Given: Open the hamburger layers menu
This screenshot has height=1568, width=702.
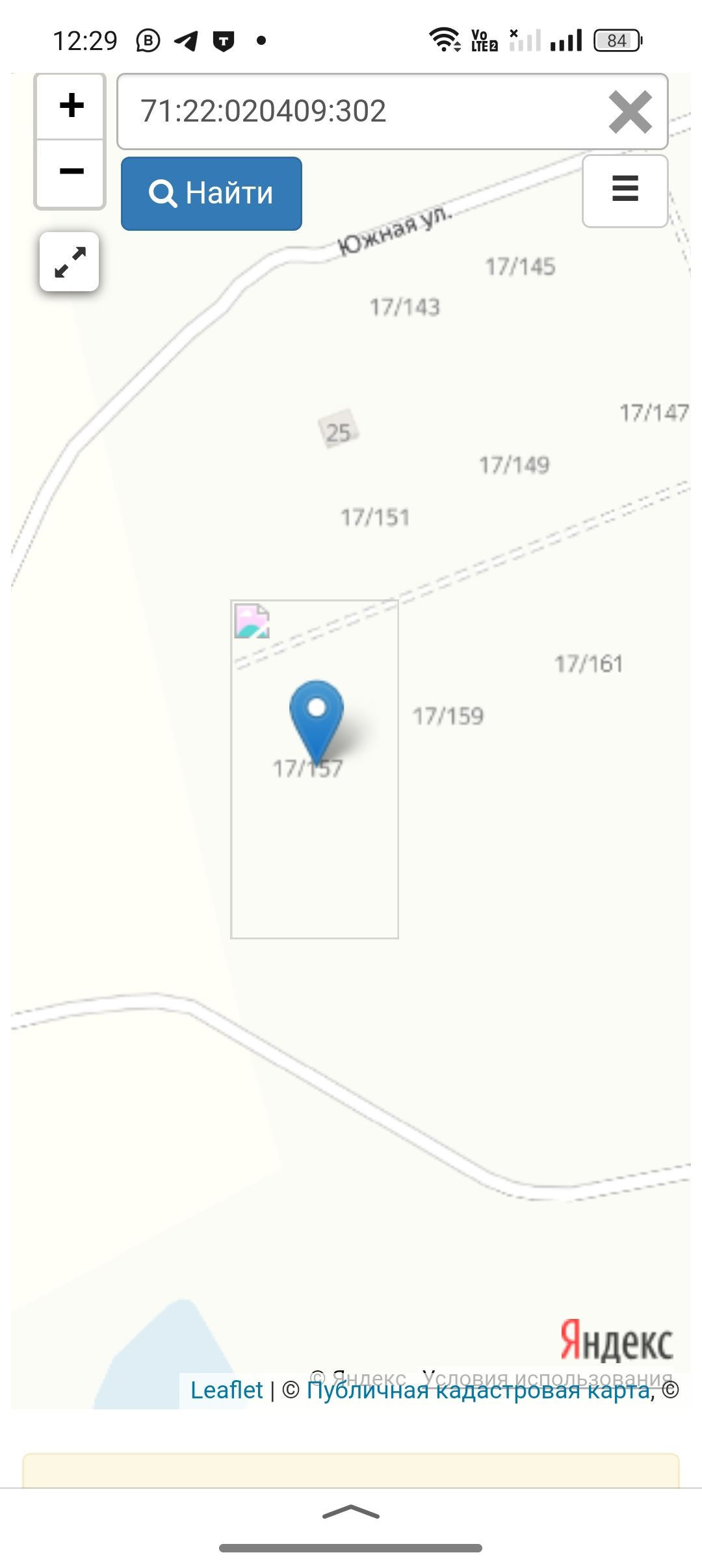Looking at the screenshot, I should pos(625,190).
